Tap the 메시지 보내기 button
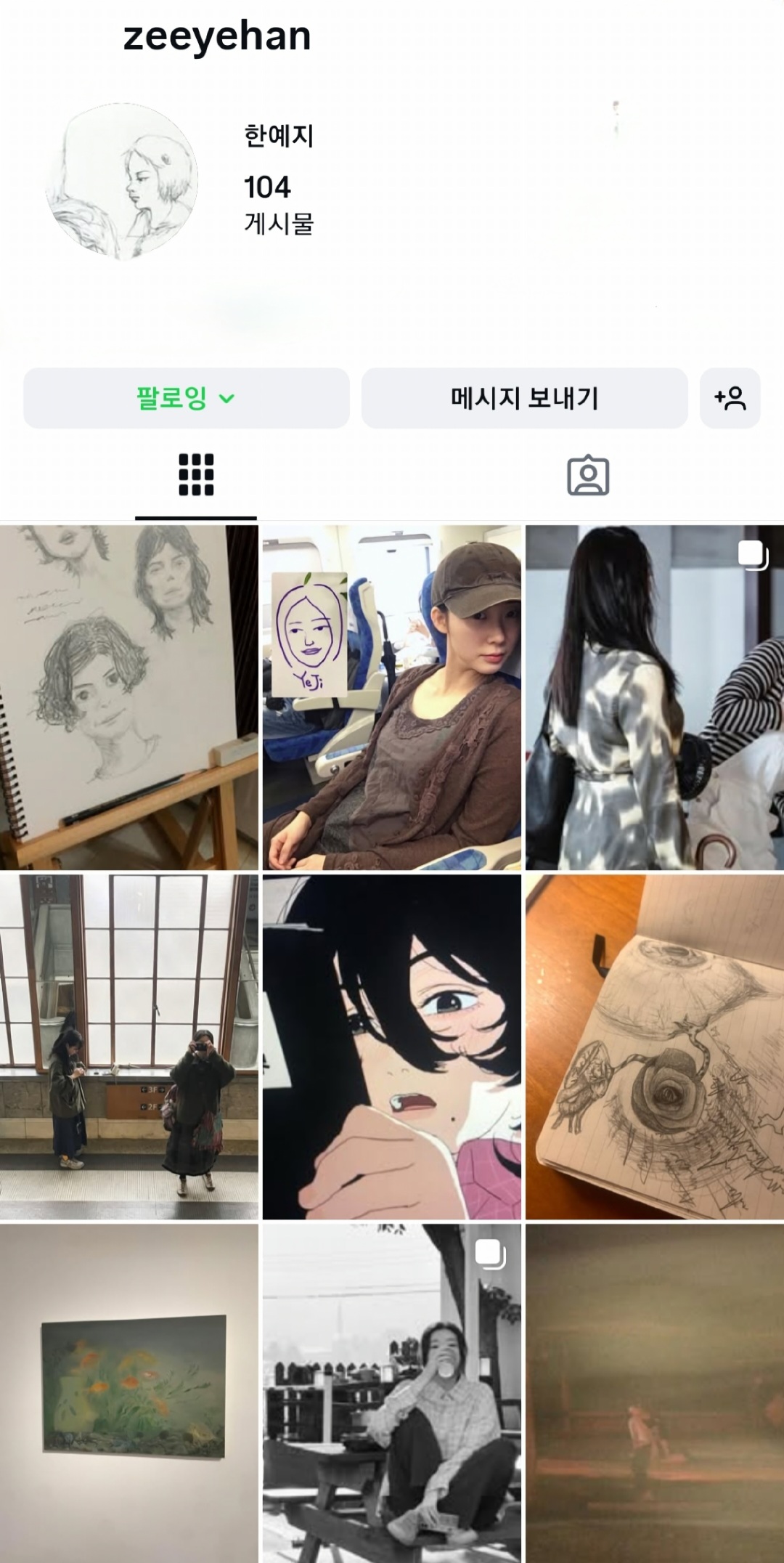Image resolution: width=784 pixels, height=1563 pixels. (524, 398)
